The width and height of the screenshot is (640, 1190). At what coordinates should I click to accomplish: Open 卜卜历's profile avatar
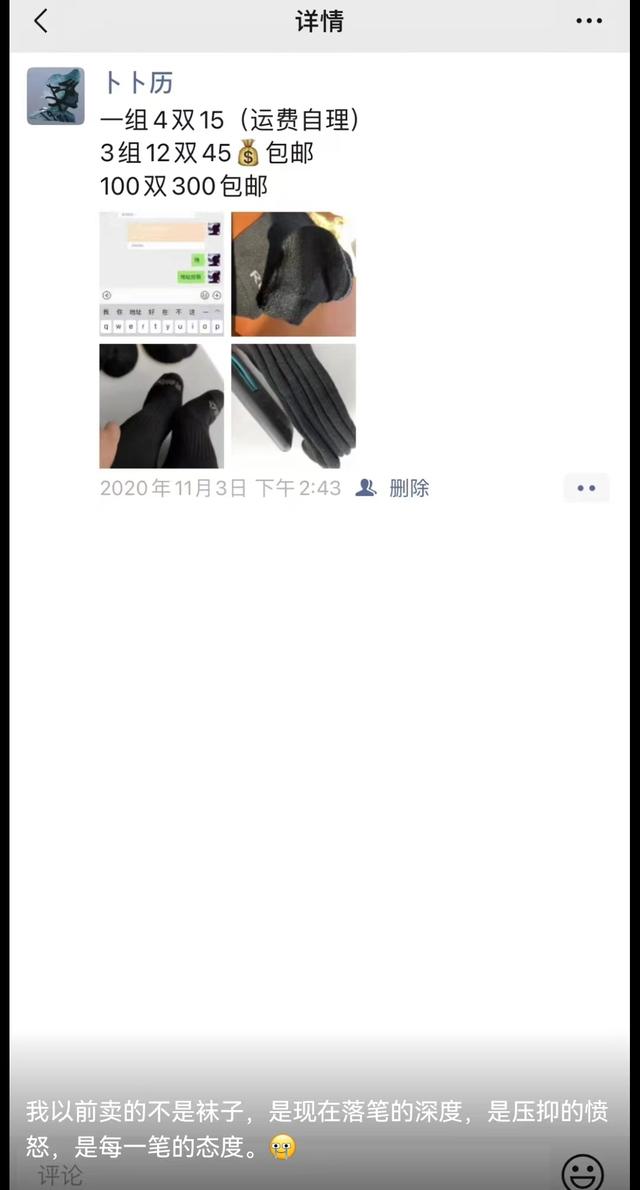click(x=55, y=96)
